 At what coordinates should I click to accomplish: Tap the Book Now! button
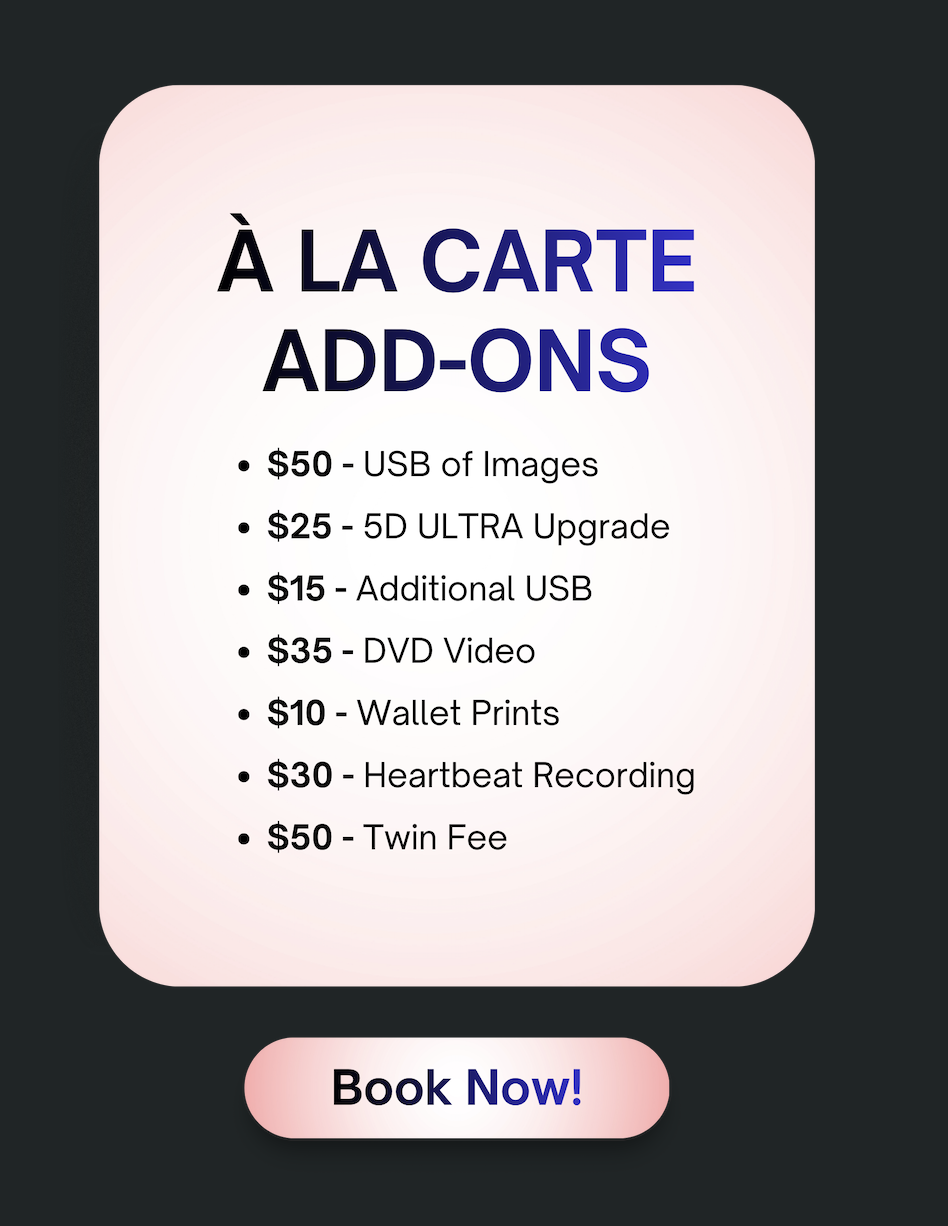point(457,1088)
